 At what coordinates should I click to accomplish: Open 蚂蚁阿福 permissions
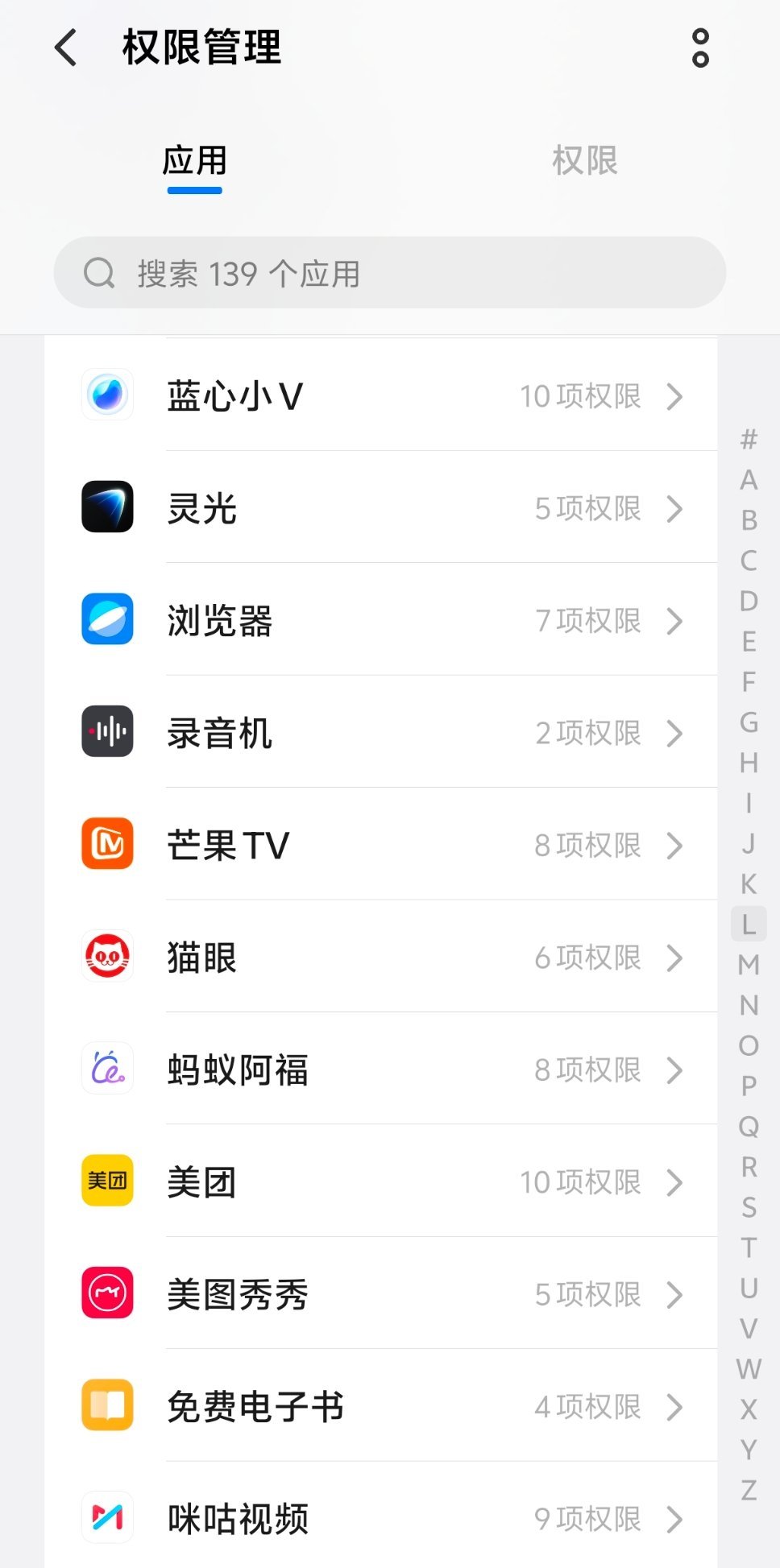[380, 1070]
